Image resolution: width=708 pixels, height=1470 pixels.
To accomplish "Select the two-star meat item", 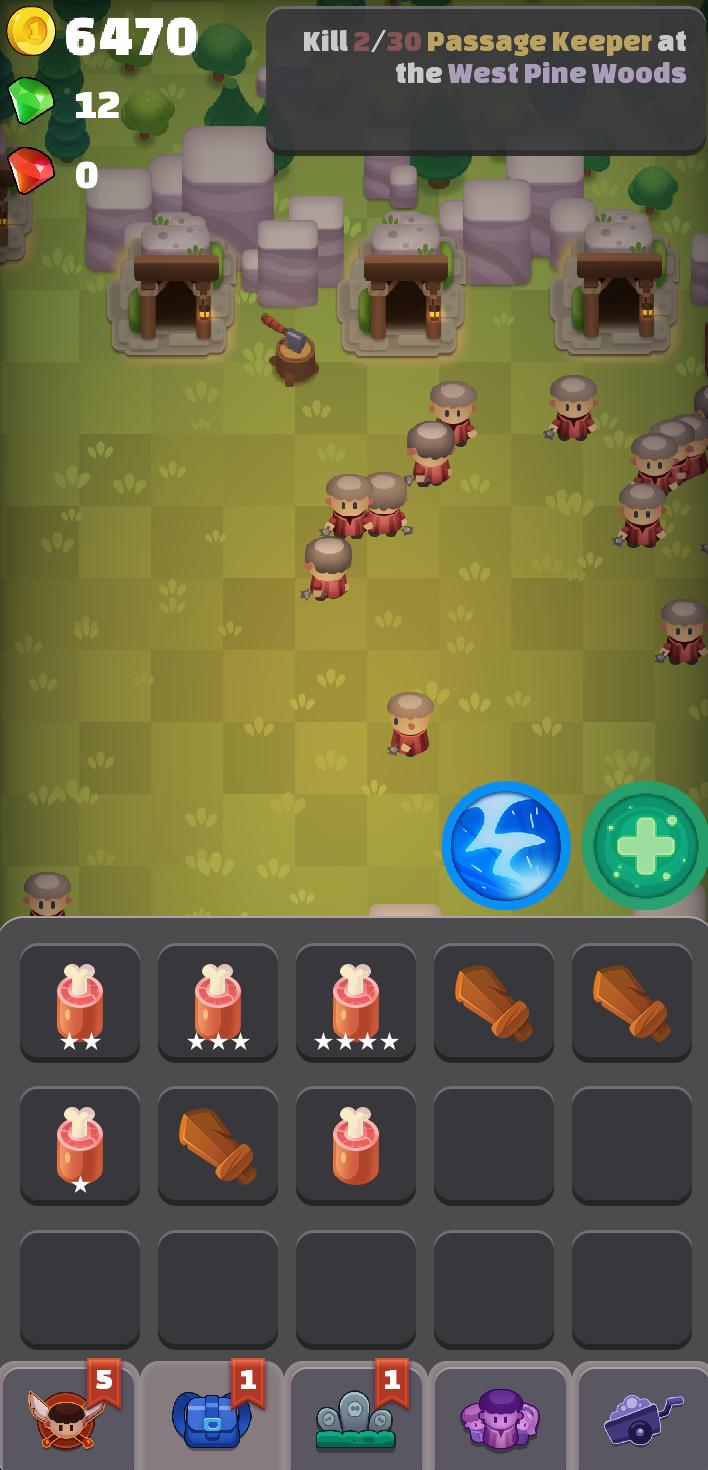I will click(80, 1002).
